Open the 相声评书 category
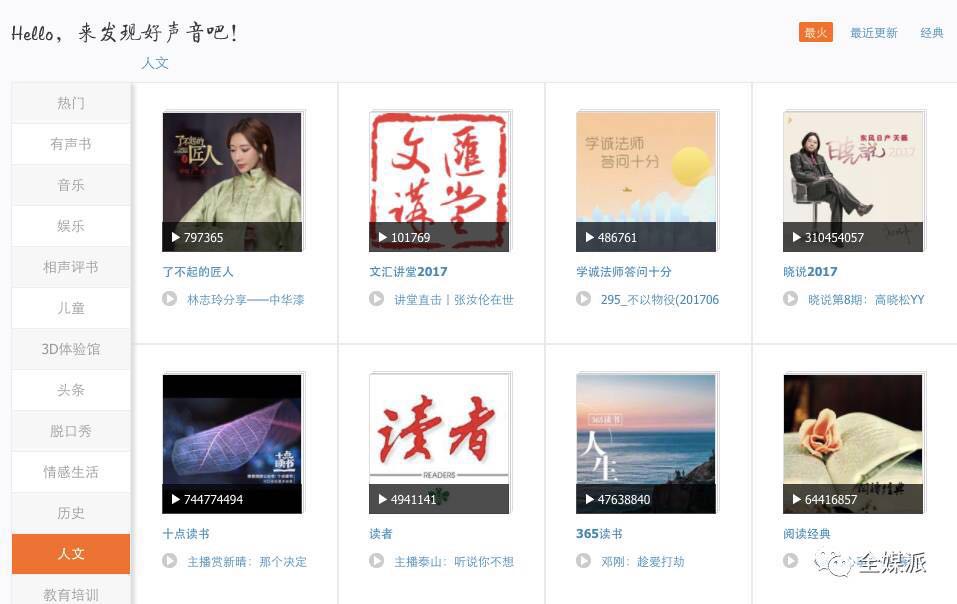This screenshot has height=604, width=957. click(71, 267)
